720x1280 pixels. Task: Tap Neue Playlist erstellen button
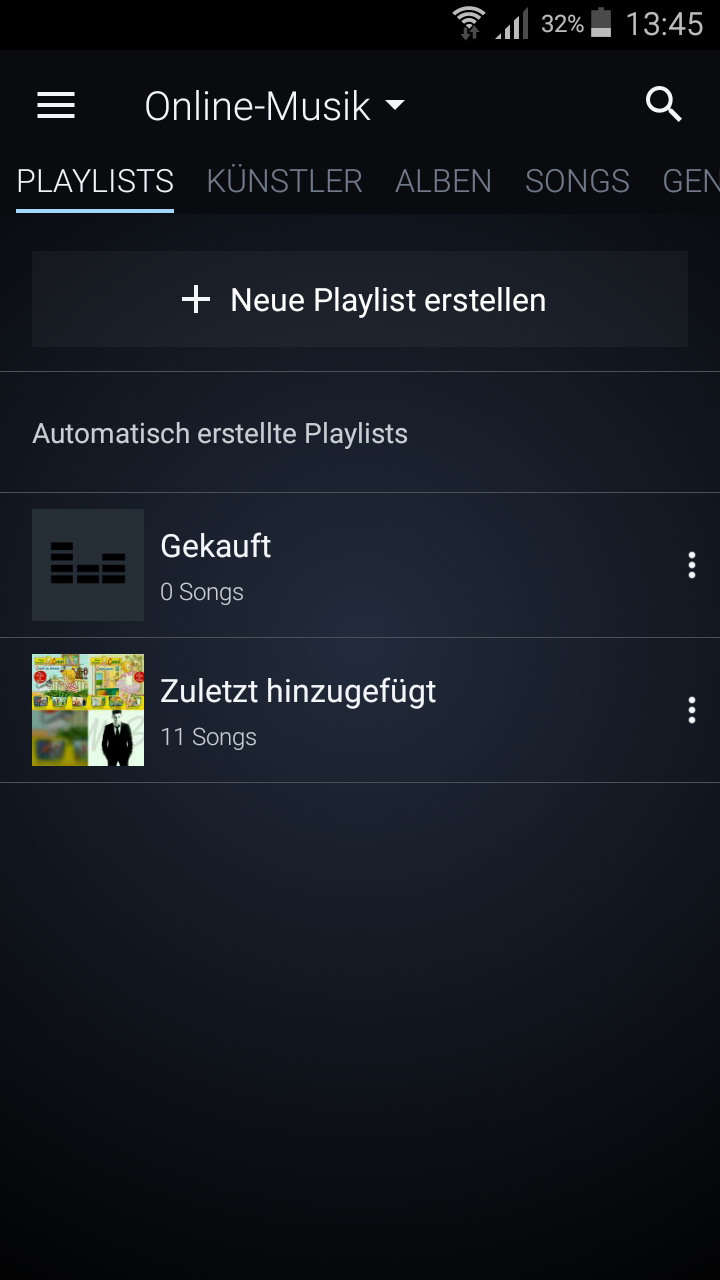[x=360, y=300]
